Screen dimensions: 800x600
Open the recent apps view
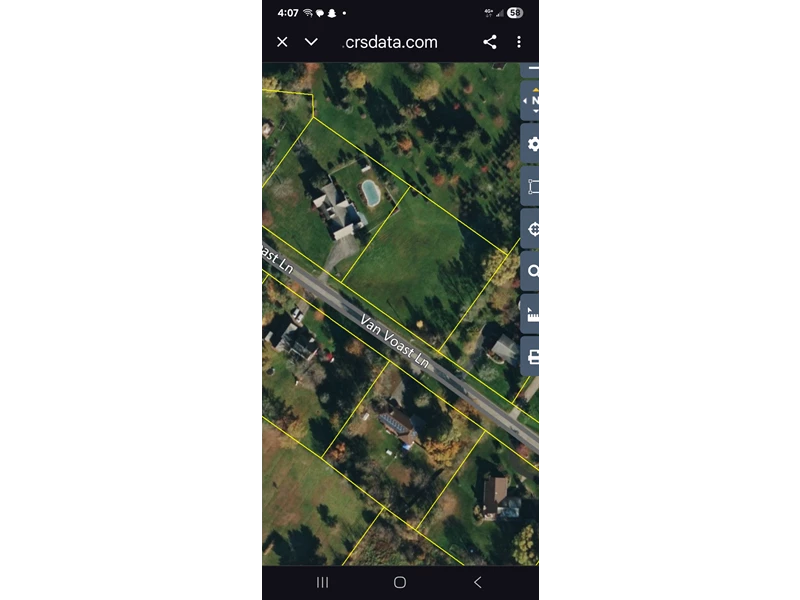tap(322, 582)
